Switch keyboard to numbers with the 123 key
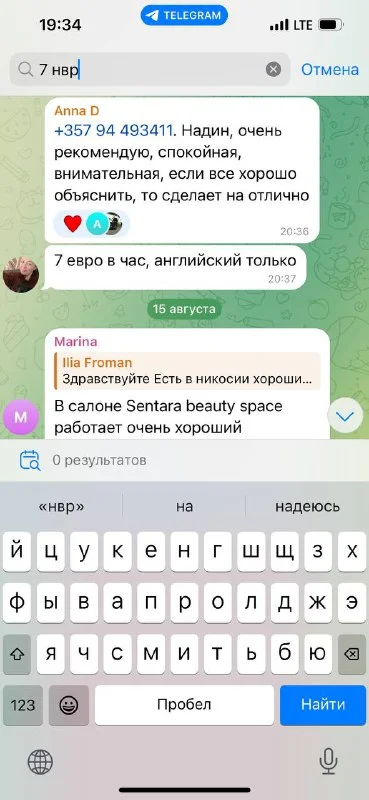Image resolution: width=369 pixels, height=800 pixels. coord(22,705)
